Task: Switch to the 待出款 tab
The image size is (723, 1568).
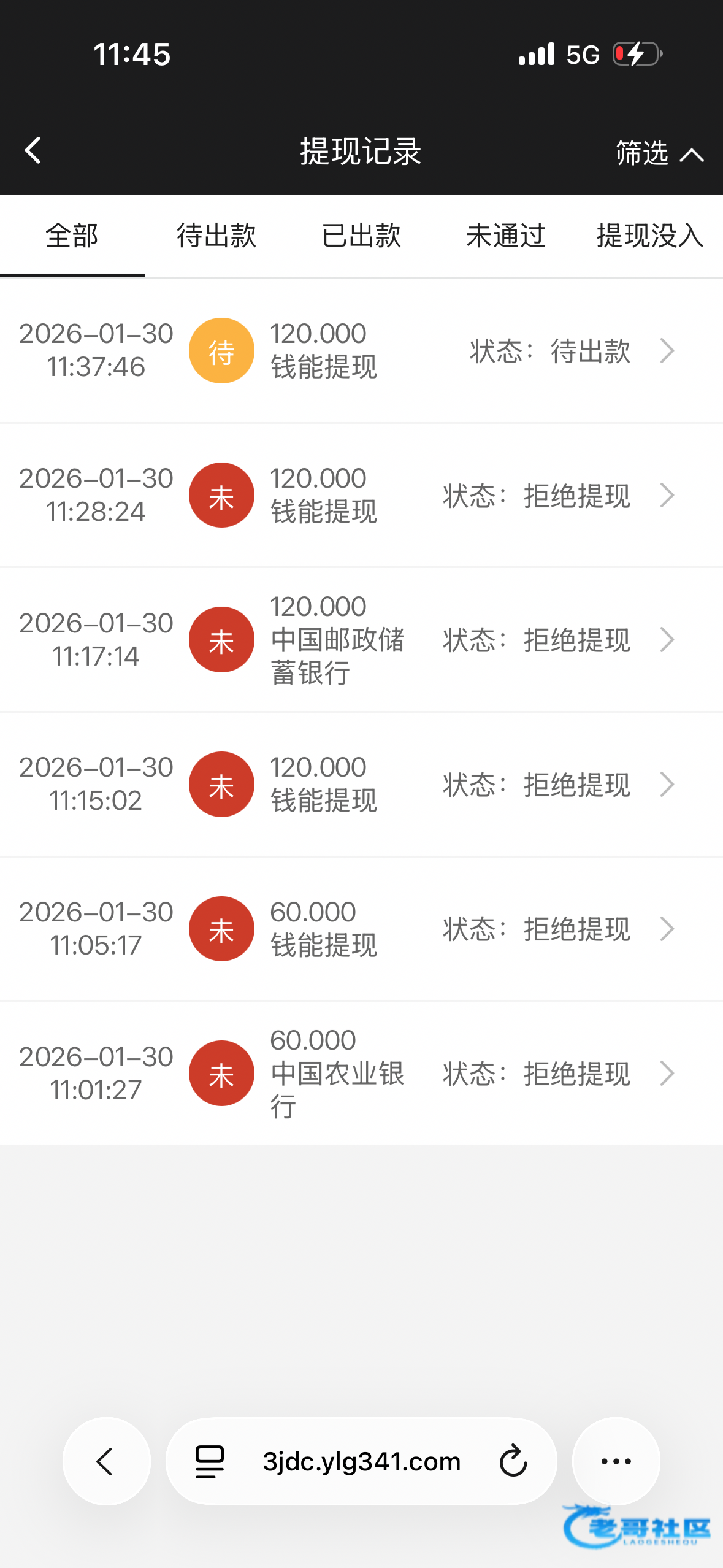Action: coord(216,236)
